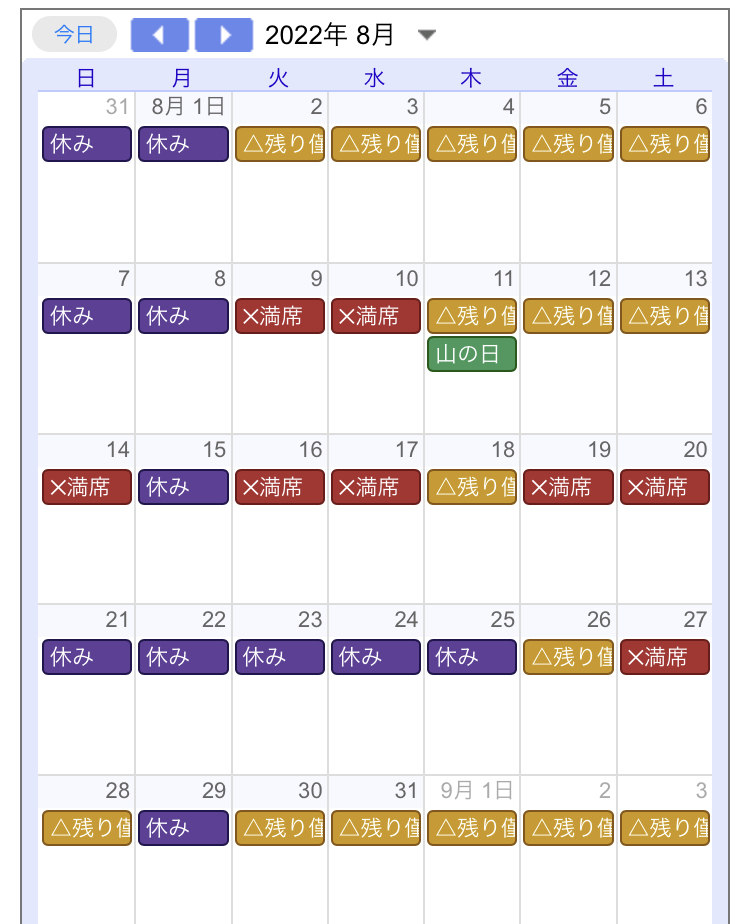This screenshot has height=924, width=750.
Task: Open the 休み event on August 1
Action: [183, 144]
